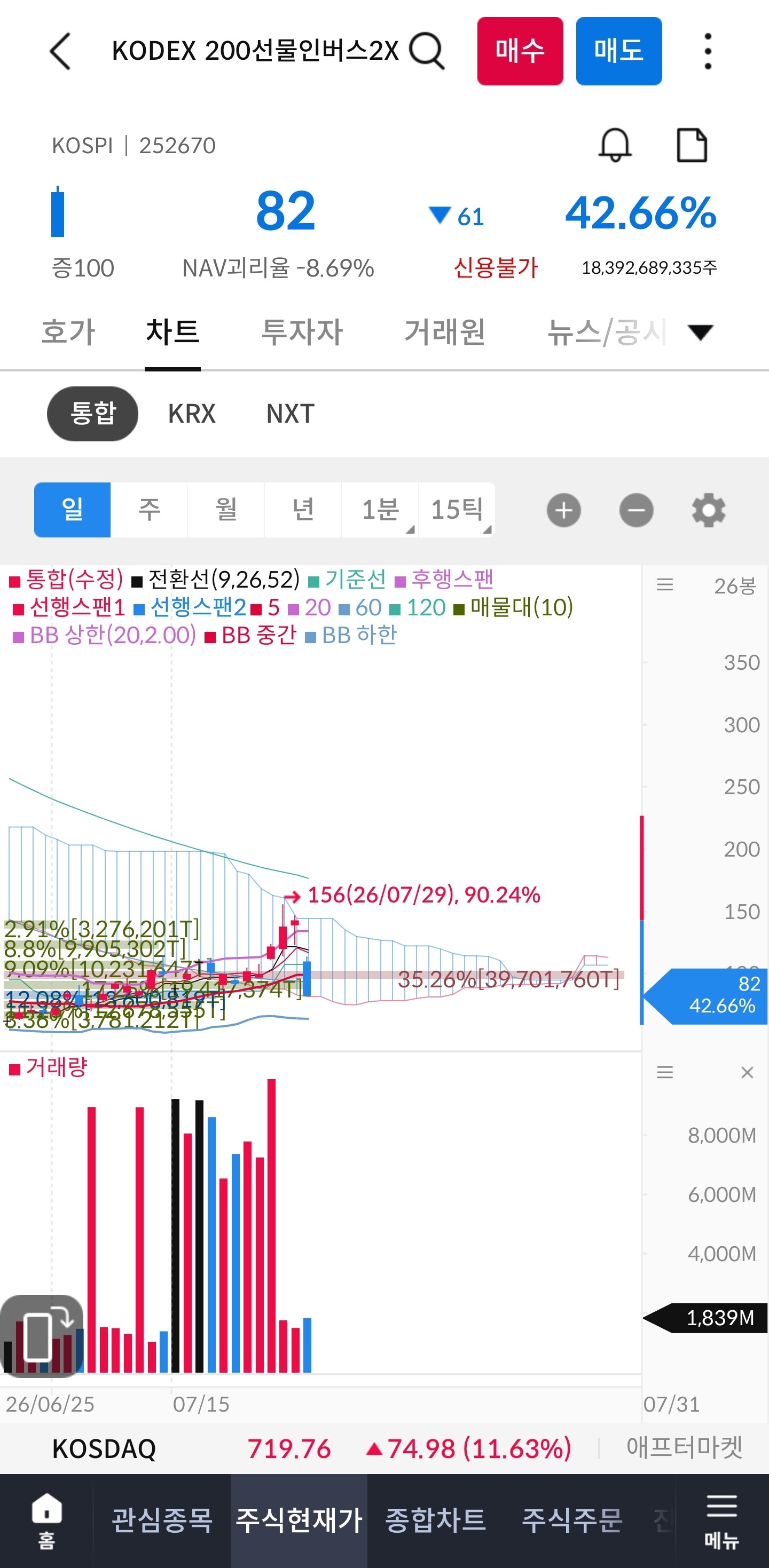
Task: Go back using the top-left arrow
Action: click(60, 51)
